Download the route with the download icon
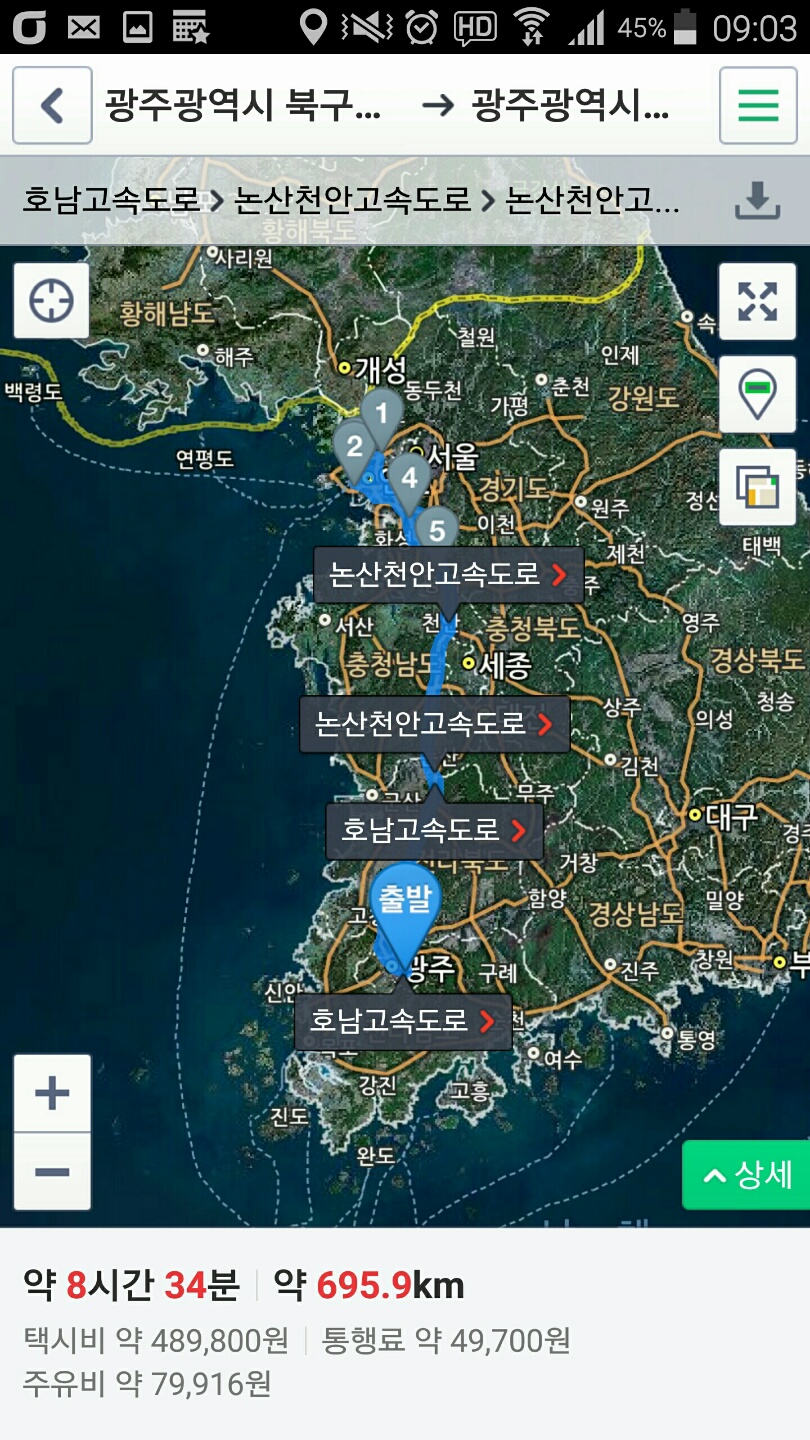The height and width of the screenshot is (1440, 810). click(757, 200)
